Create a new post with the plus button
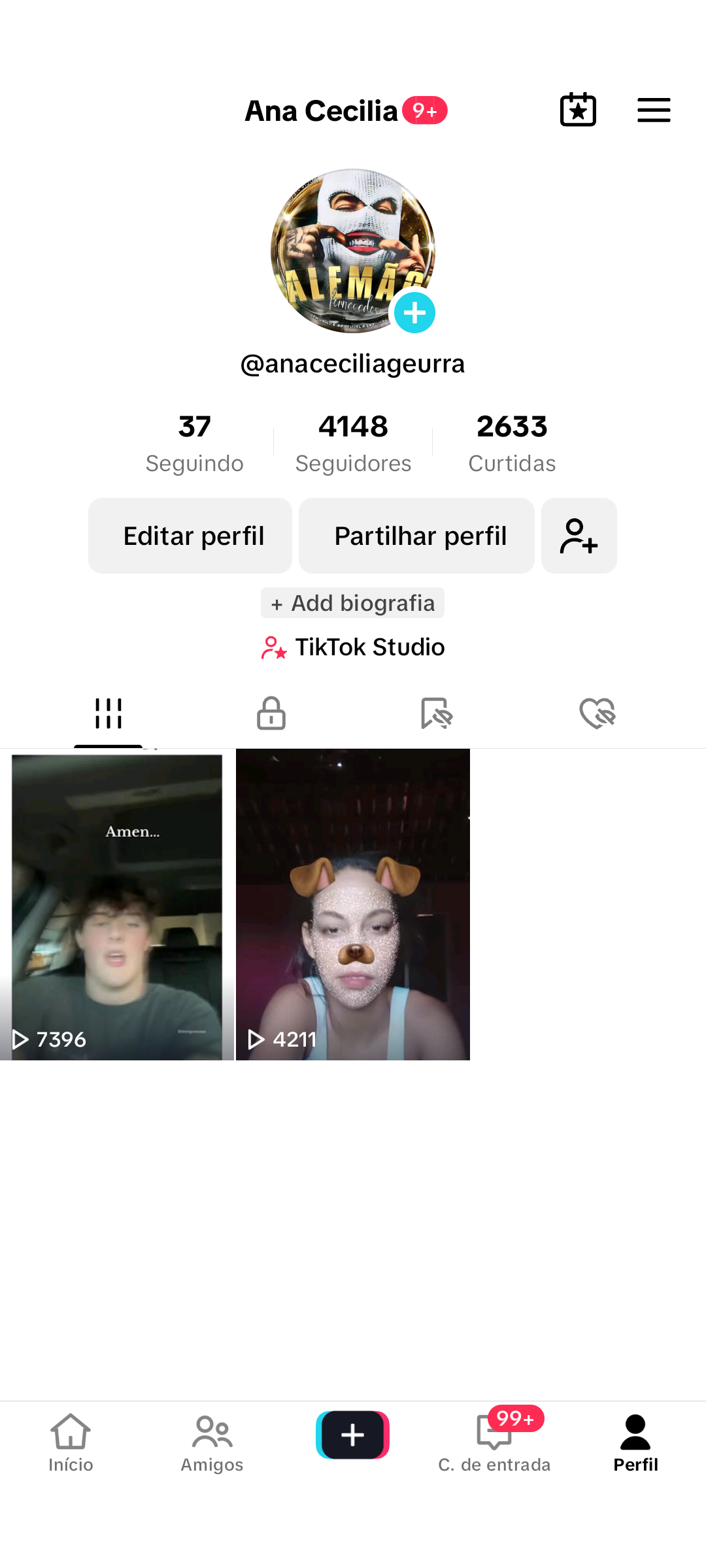The height and width of the screenshot is (1568, 706). (353, 1435)
